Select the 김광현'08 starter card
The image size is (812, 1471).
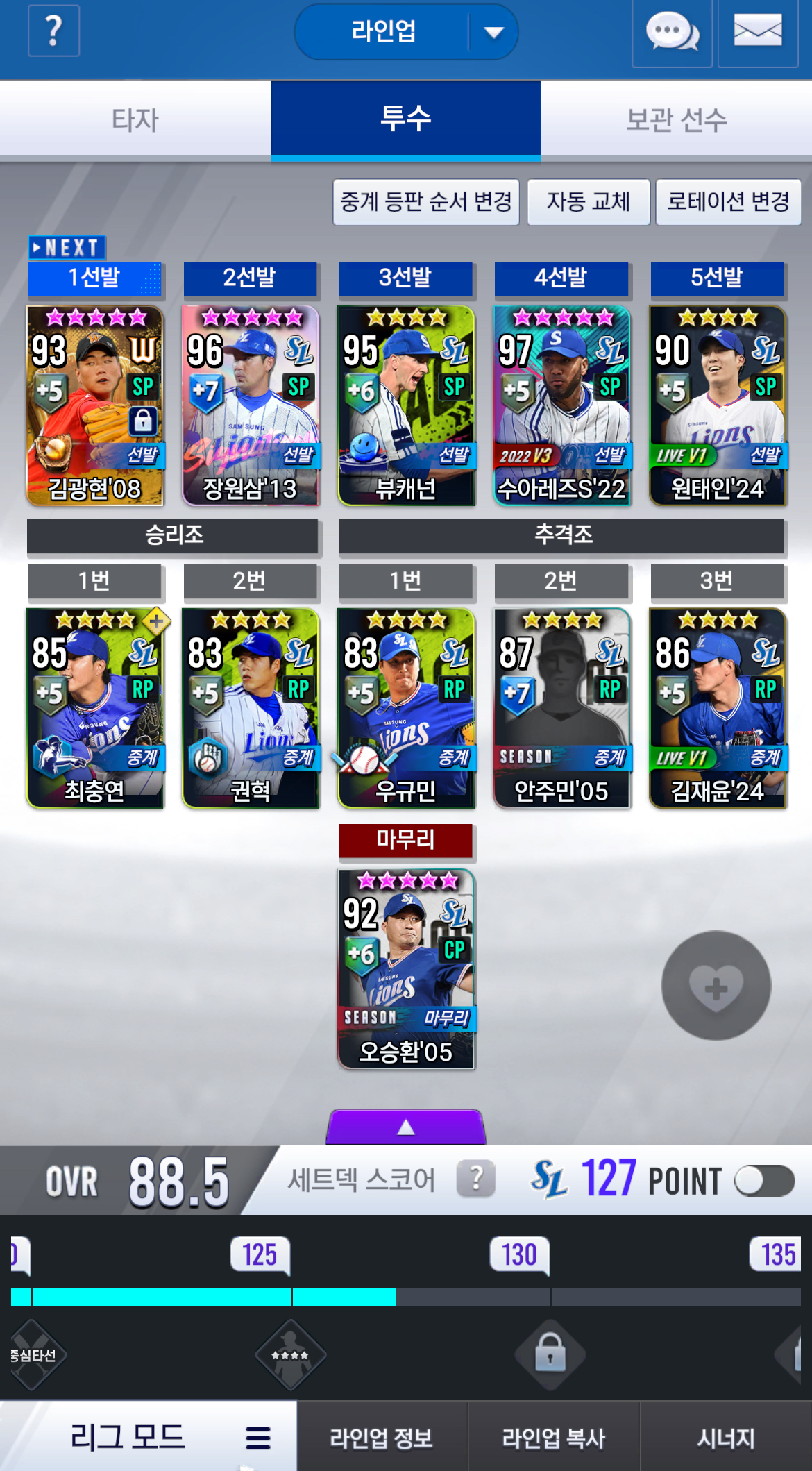[95, 405]
